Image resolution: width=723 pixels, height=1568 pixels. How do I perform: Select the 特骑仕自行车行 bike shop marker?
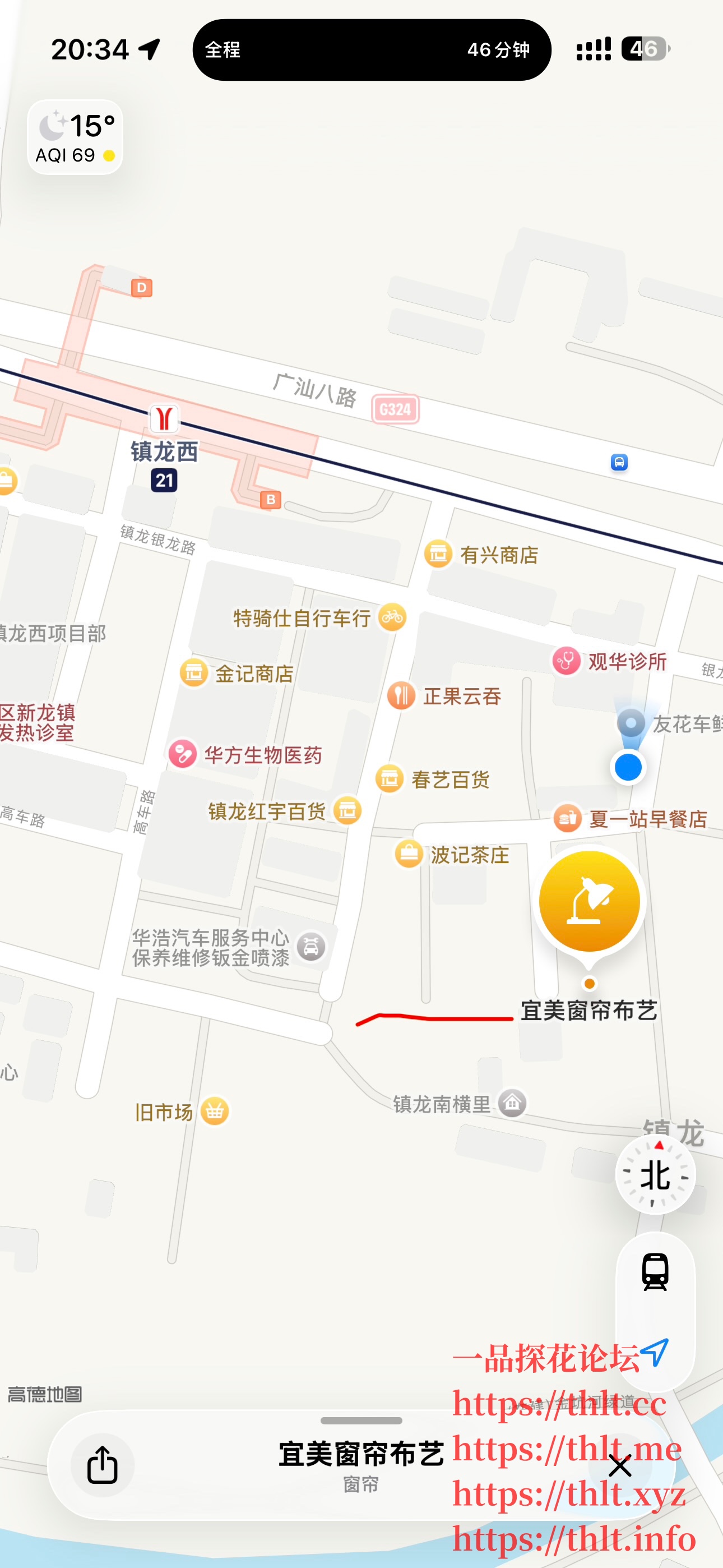coord(392,617)
